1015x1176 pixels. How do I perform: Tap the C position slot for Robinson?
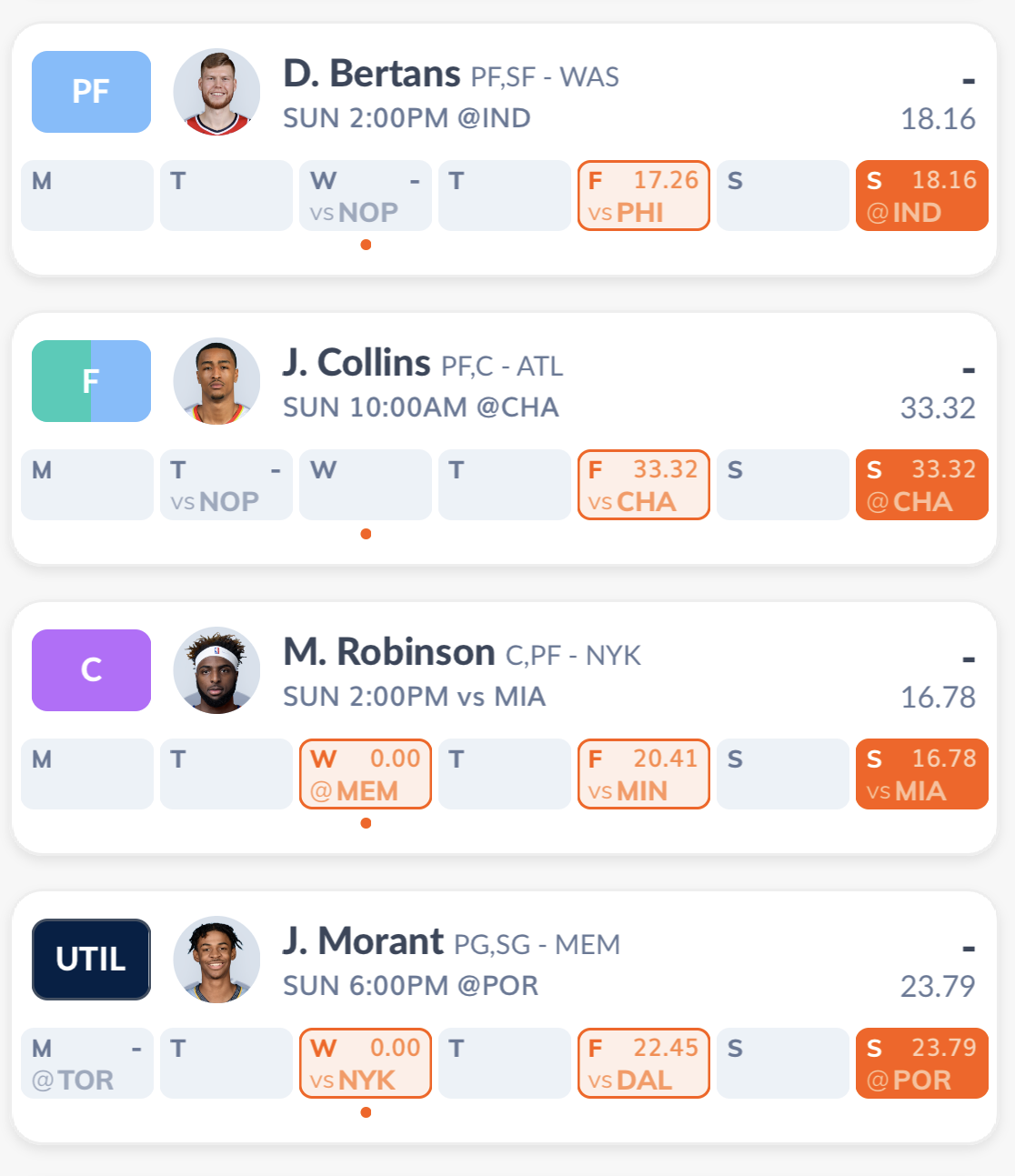pyautogui.click(x=91, y=670)
